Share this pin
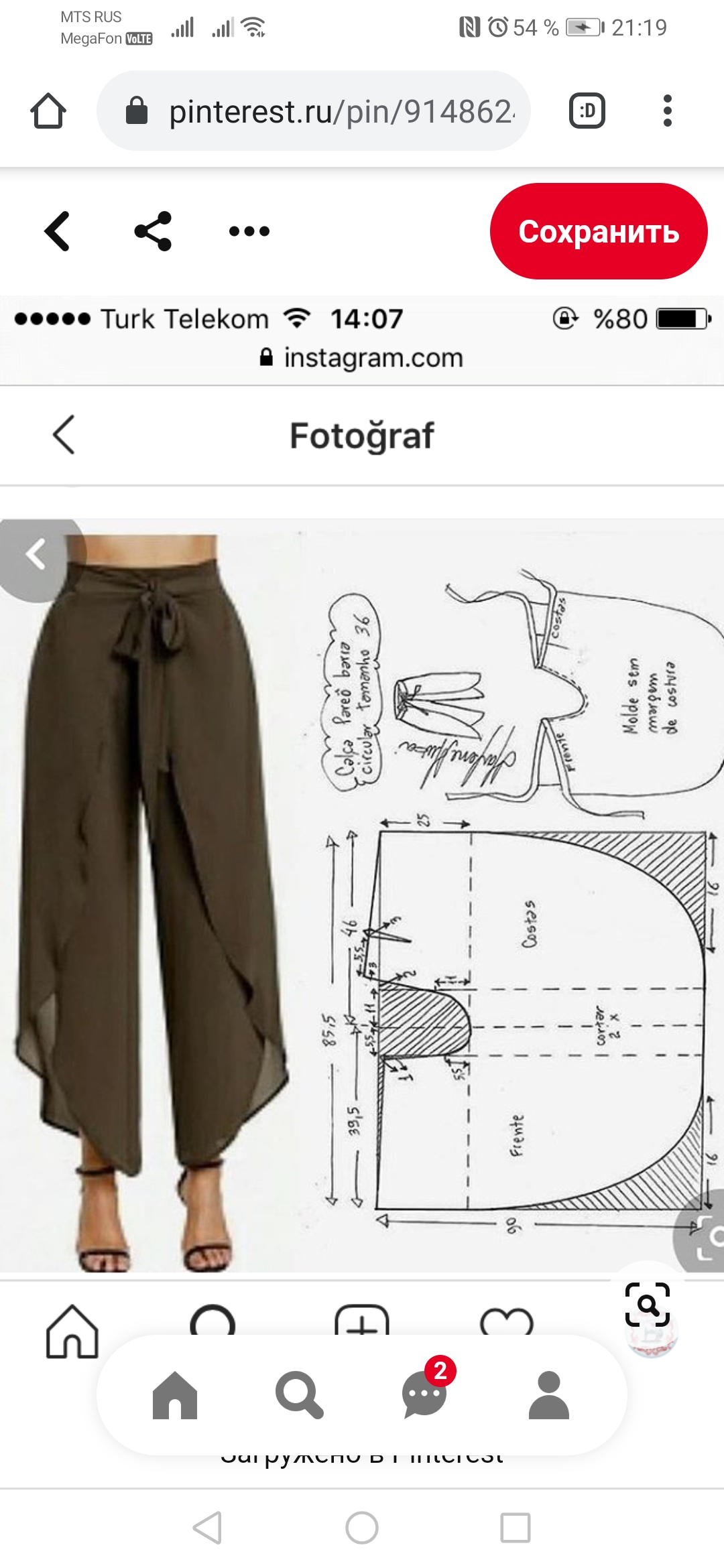 (153, 231)
